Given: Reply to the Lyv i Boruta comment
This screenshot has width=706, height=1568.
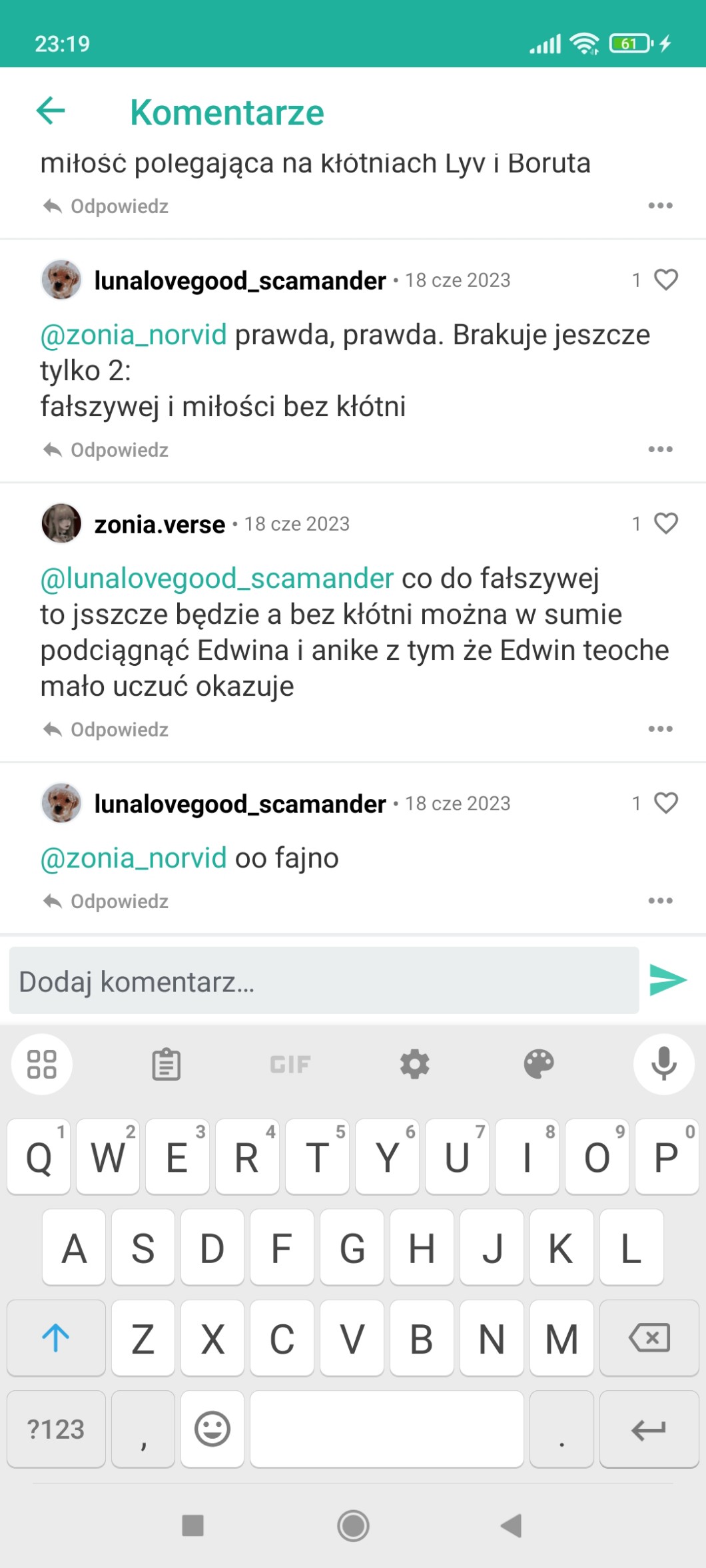Looking at the screenshot, I should pyautogui.click(x=107, y=206).
